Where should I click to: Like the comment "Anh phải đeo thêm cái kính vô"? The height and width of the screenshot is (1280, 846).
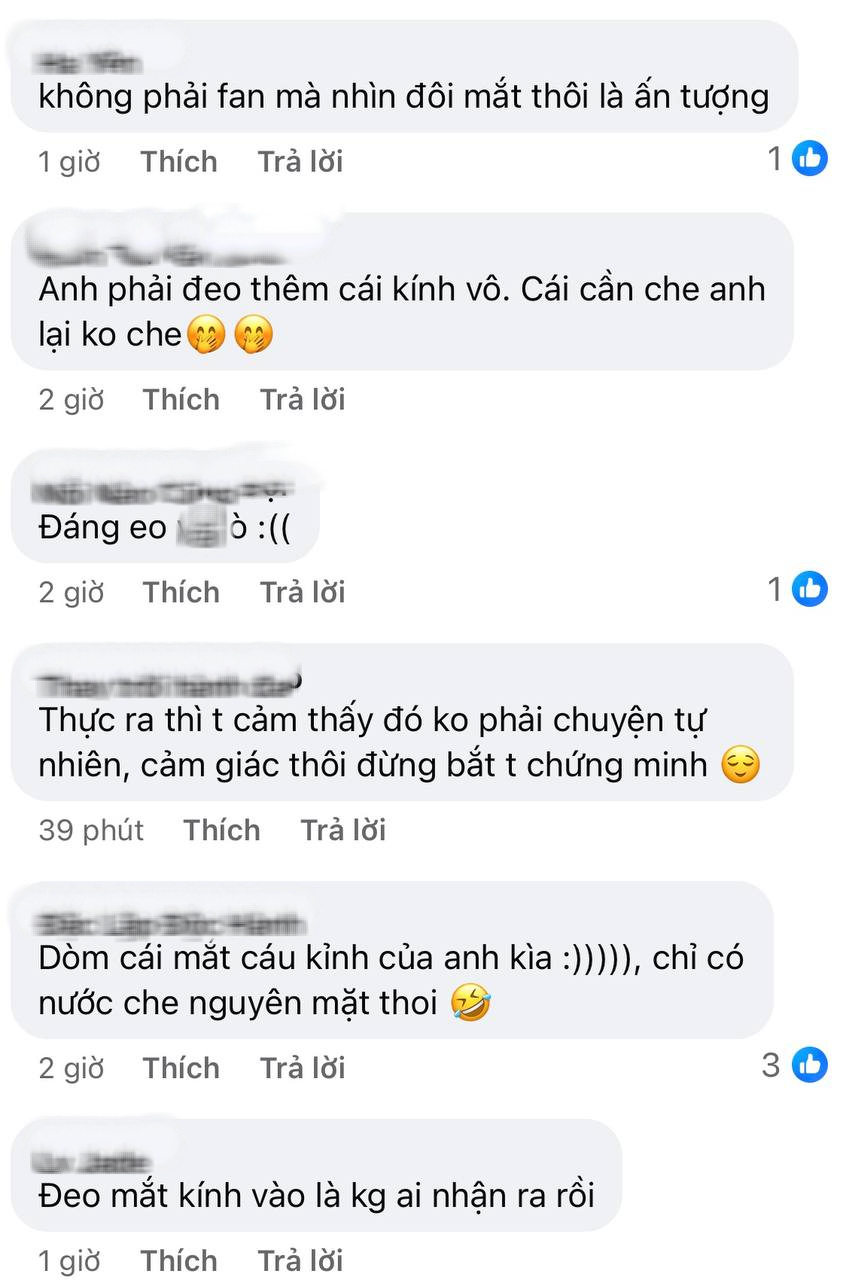click(x=180, y=399)
